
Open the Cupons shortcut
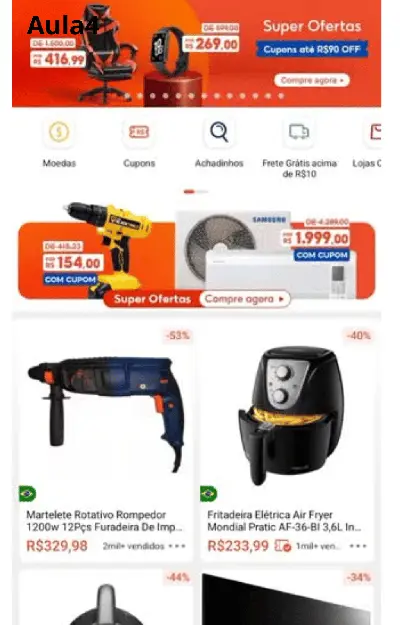(139, 144)
